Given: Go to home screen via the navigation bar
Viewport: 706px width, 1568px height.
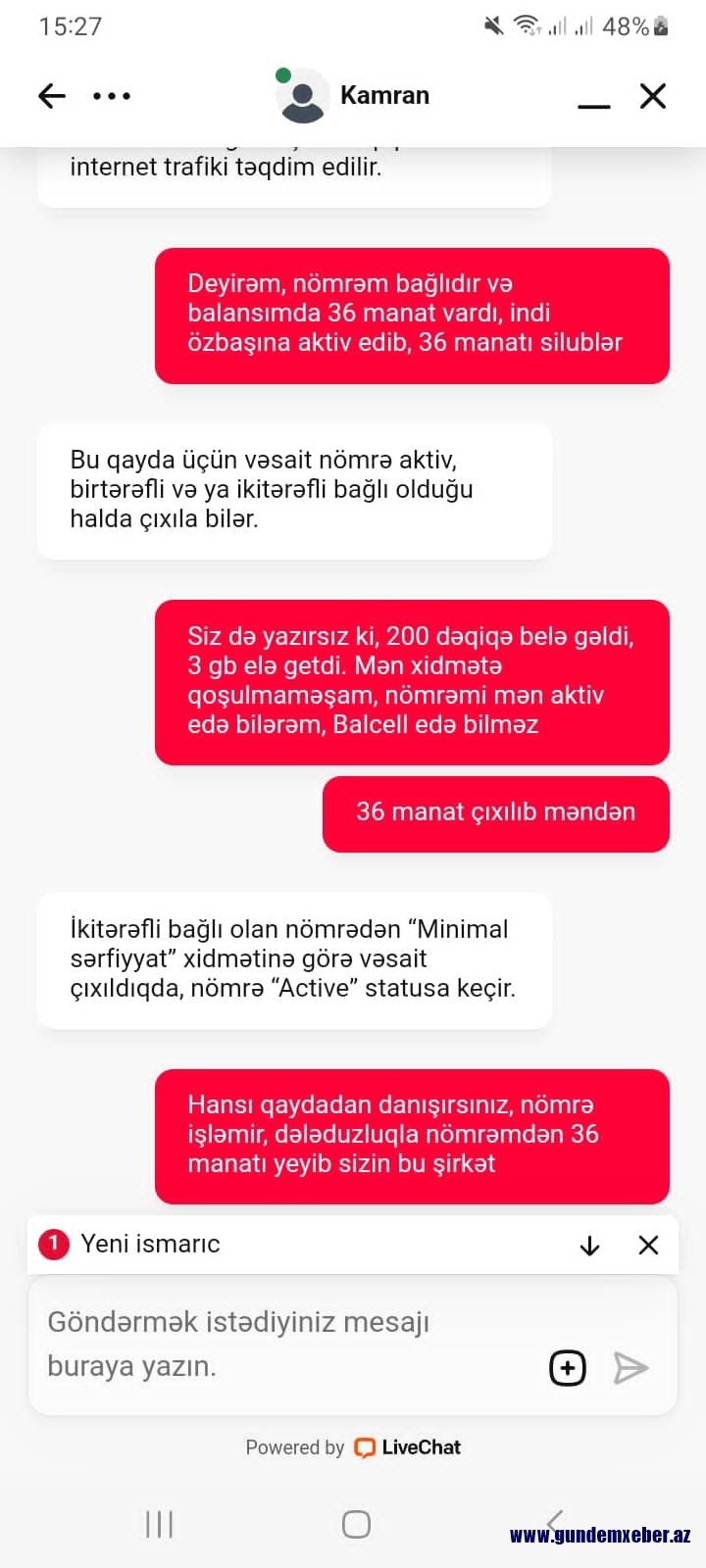Looking at the screenshot, I should pyautogui.click(x=356, y=1524).
